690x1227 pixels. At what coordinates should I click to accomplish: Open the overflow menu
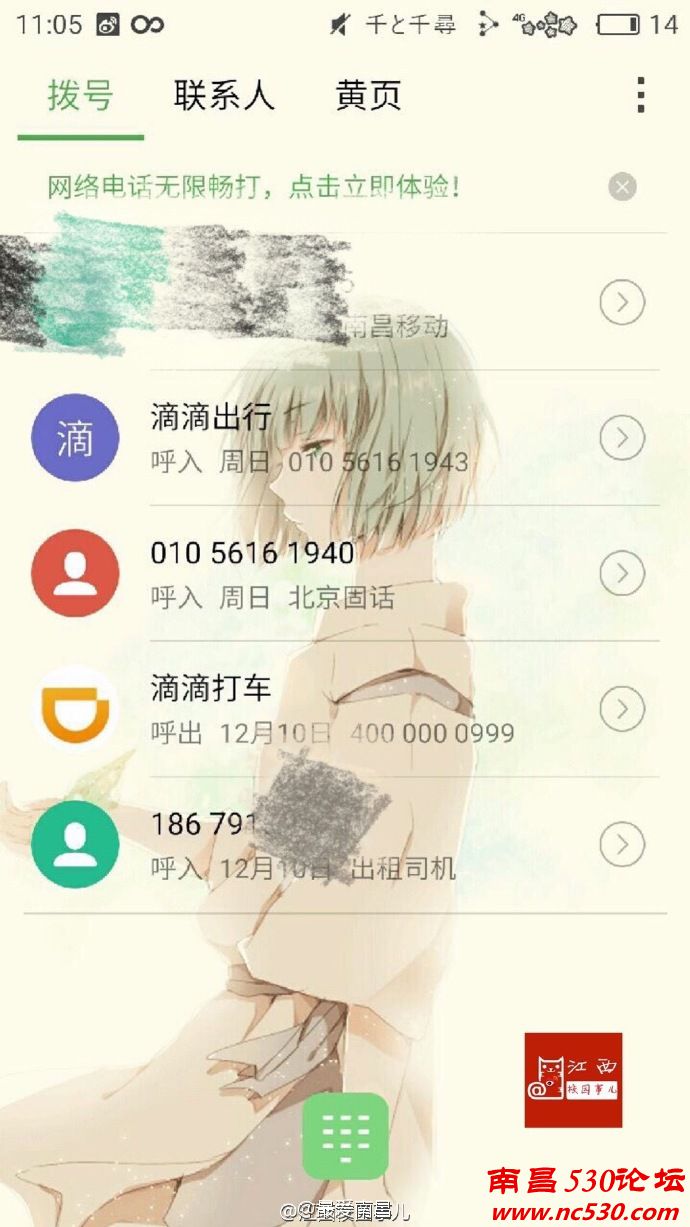[x=641, y=95]
